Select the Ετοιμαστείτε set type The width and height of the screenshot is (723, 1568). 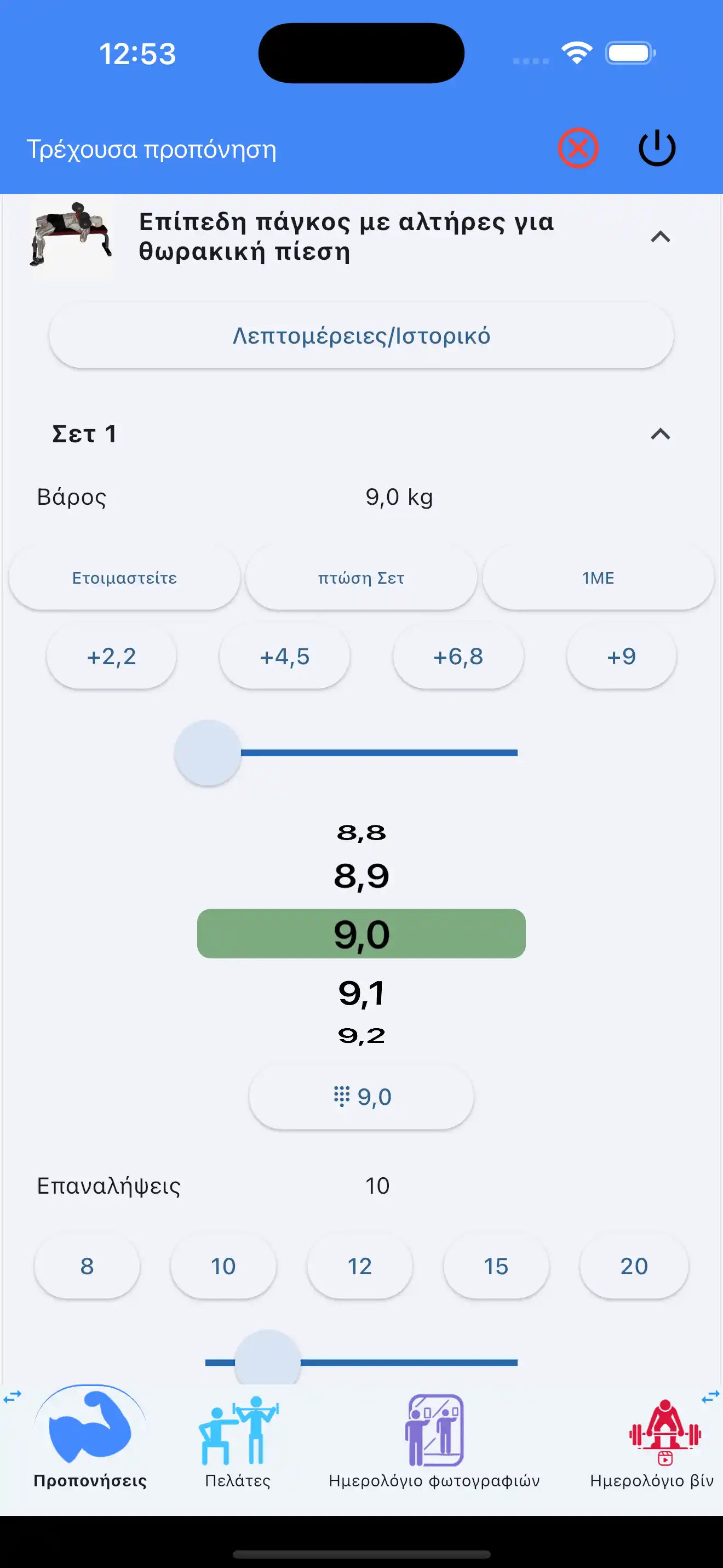click(125, 578)
